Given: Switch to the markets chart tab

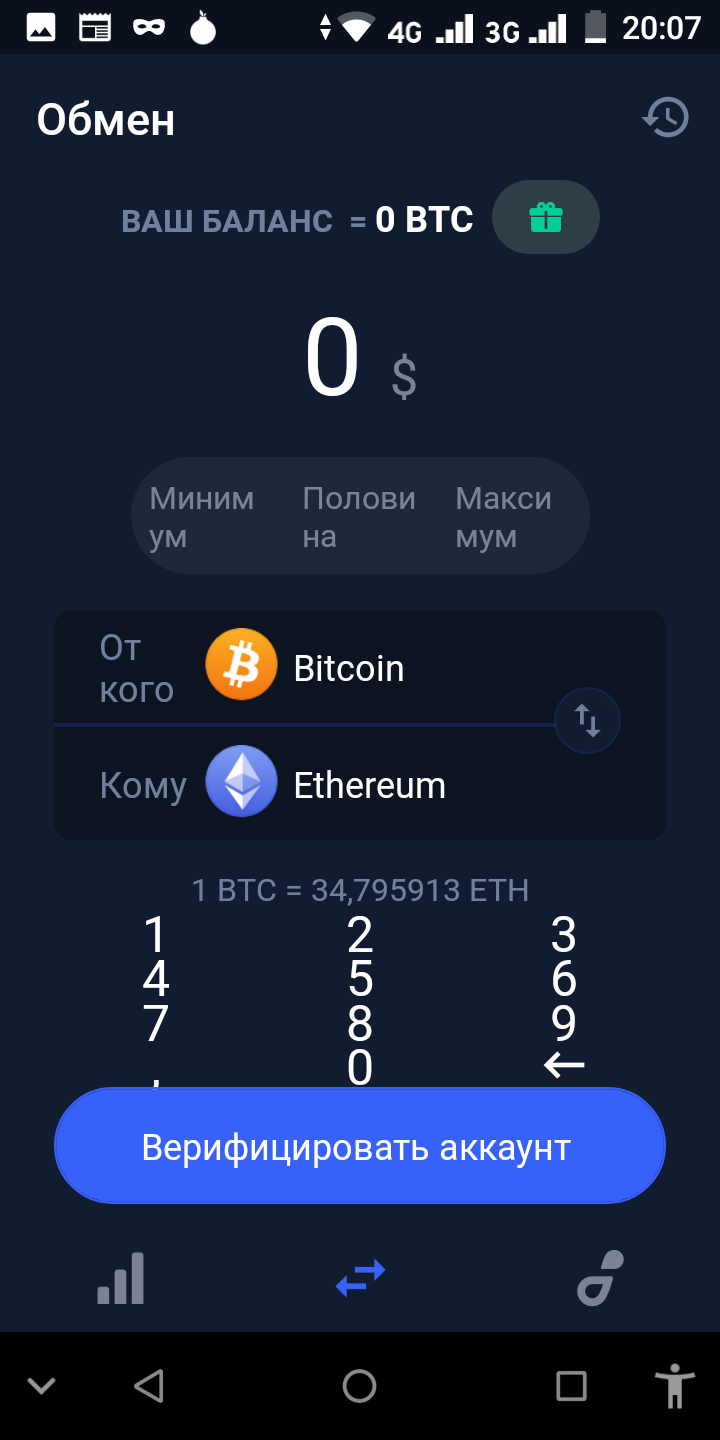Looking at the screenshot, I should tap(121, 1279).
